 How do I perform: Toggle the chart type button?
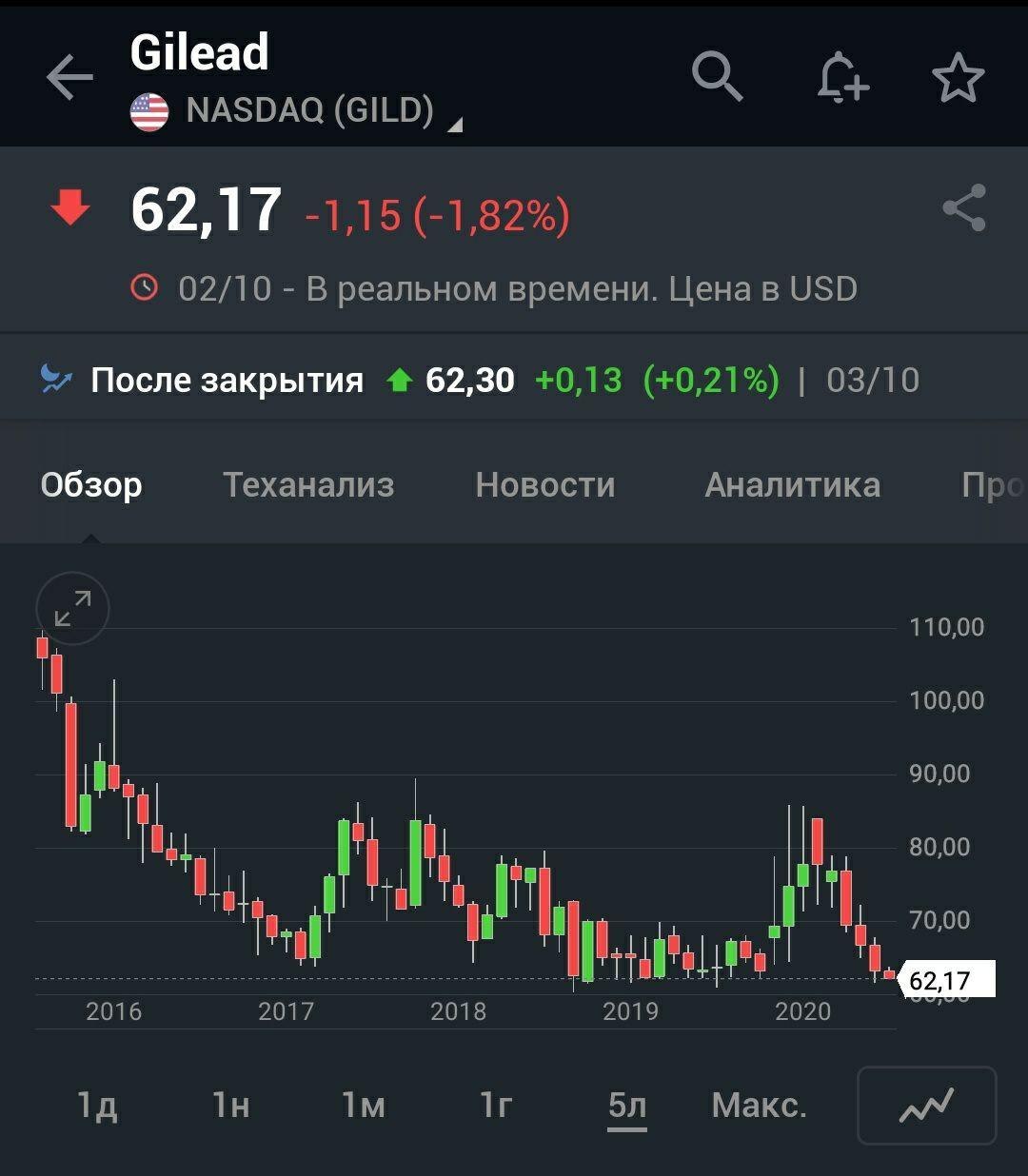pyautogui.click(x=926, y=1105)
